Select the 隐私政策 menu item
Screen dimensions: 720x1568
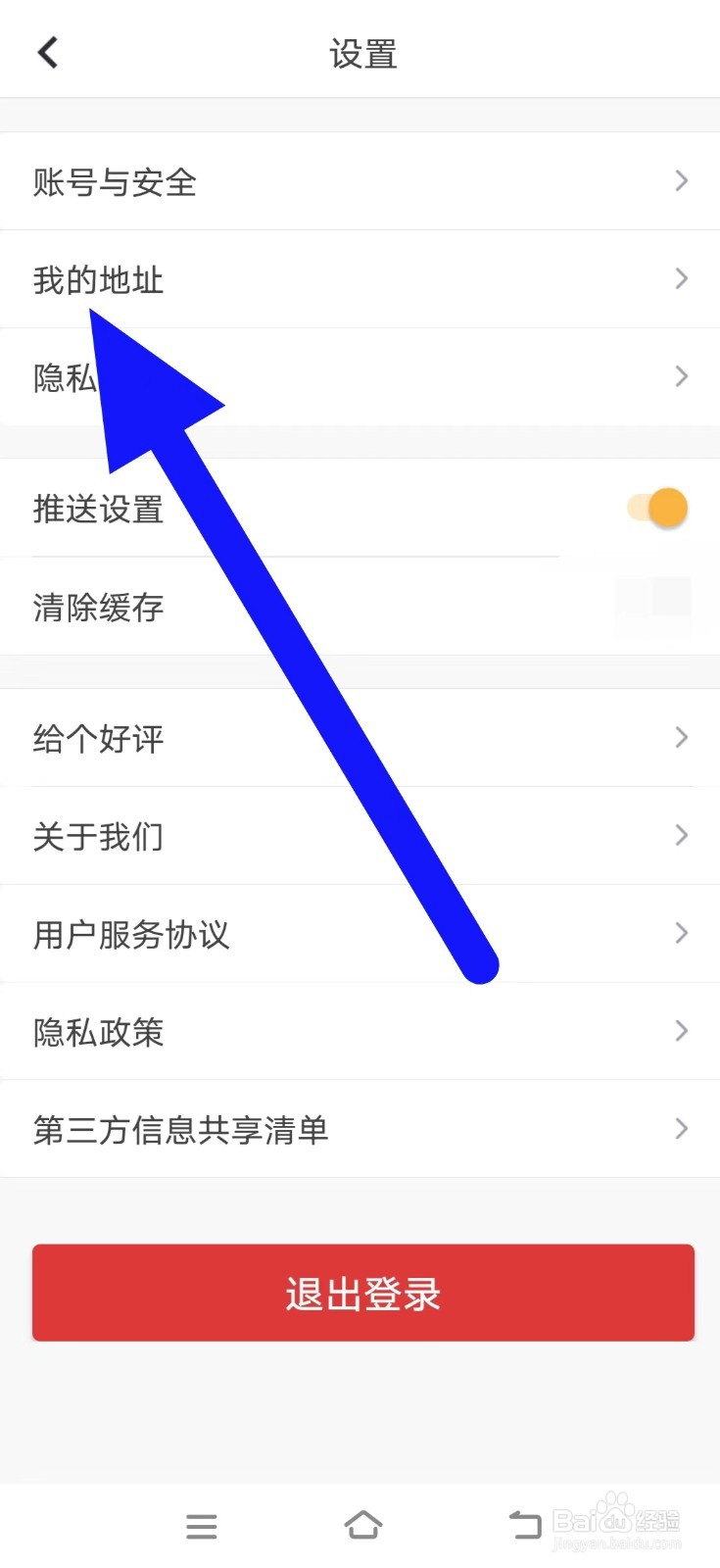360,1032
